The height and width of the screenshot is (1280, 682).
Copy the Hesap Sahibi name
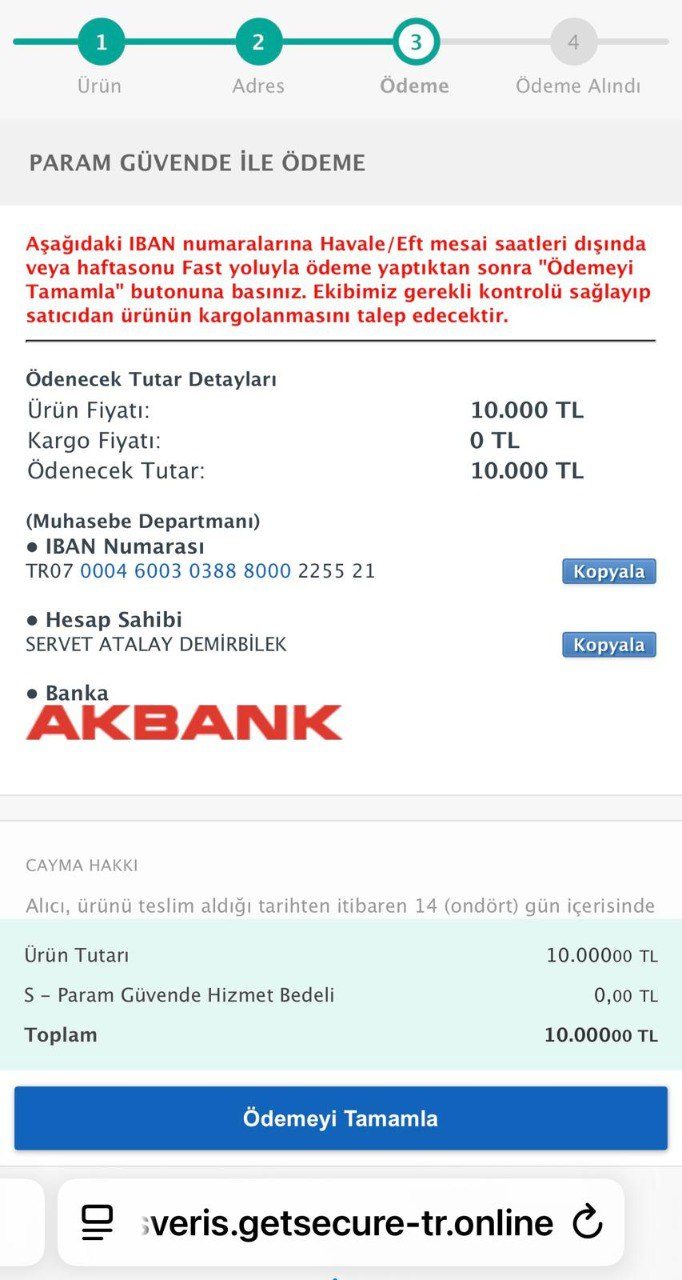608,645
